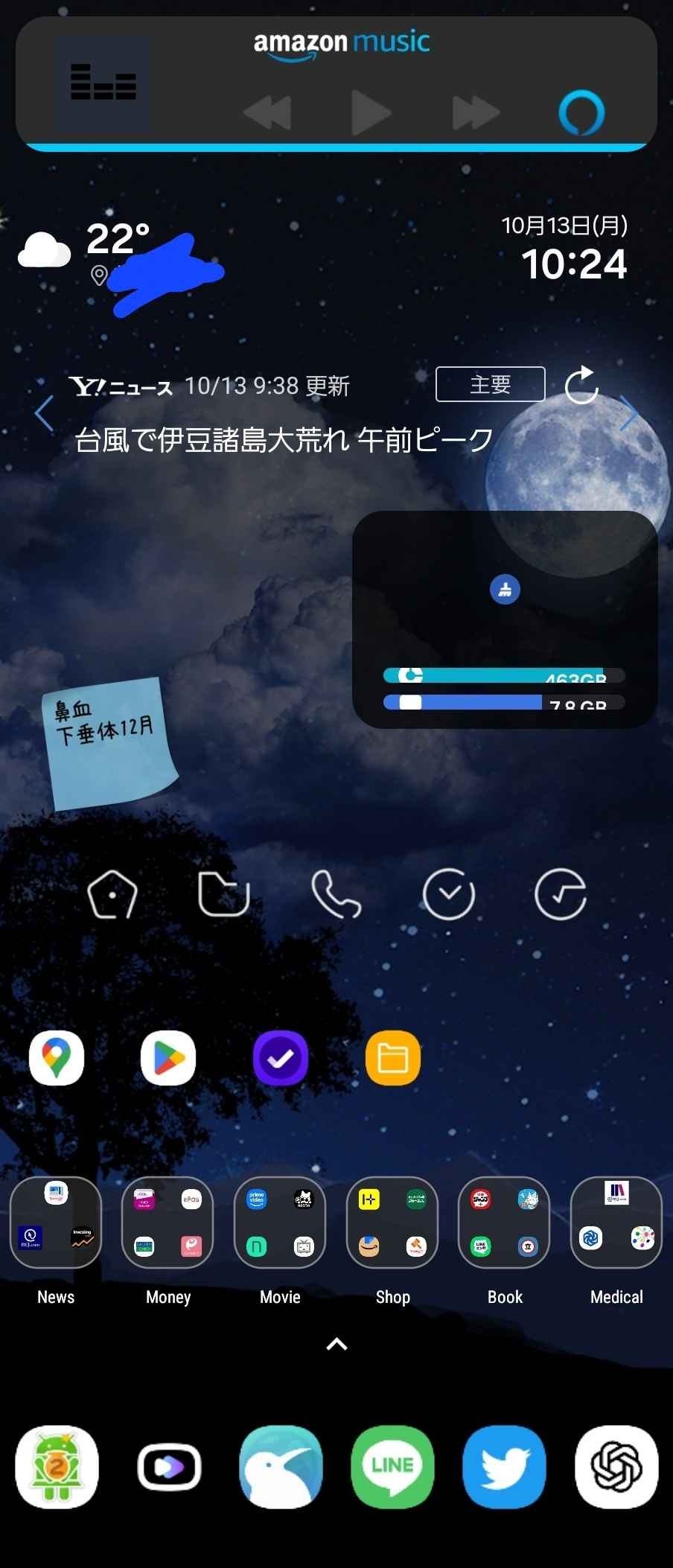Play music in Amazon Music widget
This screenshot has height=1568, width=673.
[370, 113]
